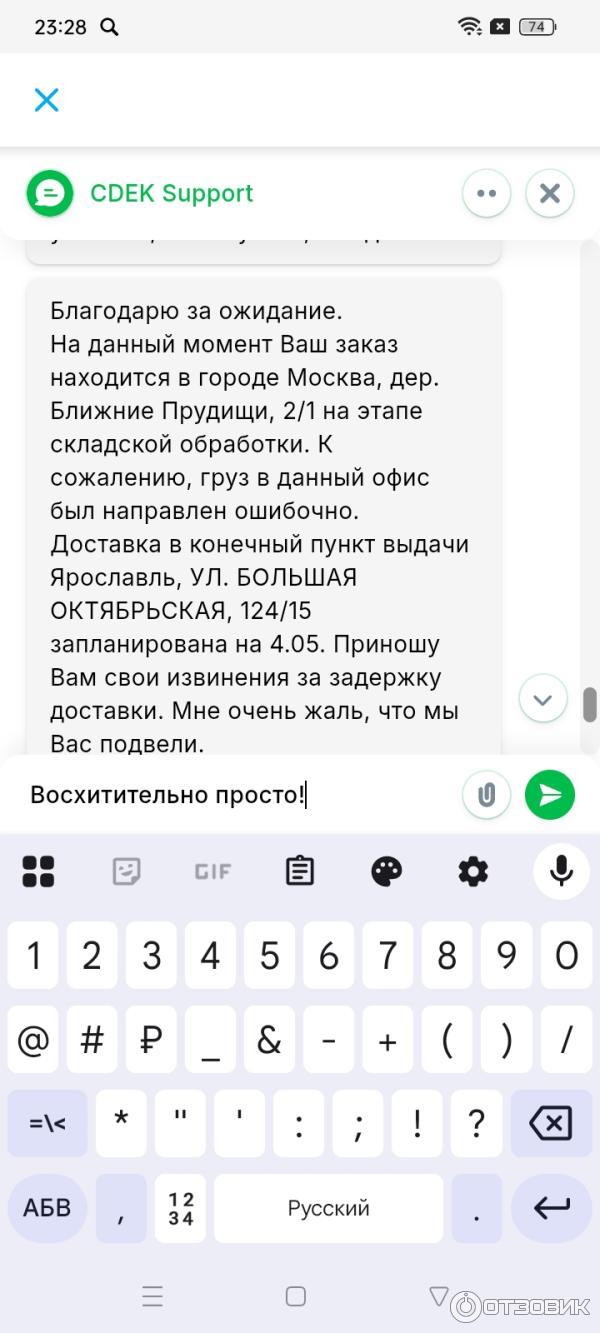Open chat options menu with two dots

point(486,194)
